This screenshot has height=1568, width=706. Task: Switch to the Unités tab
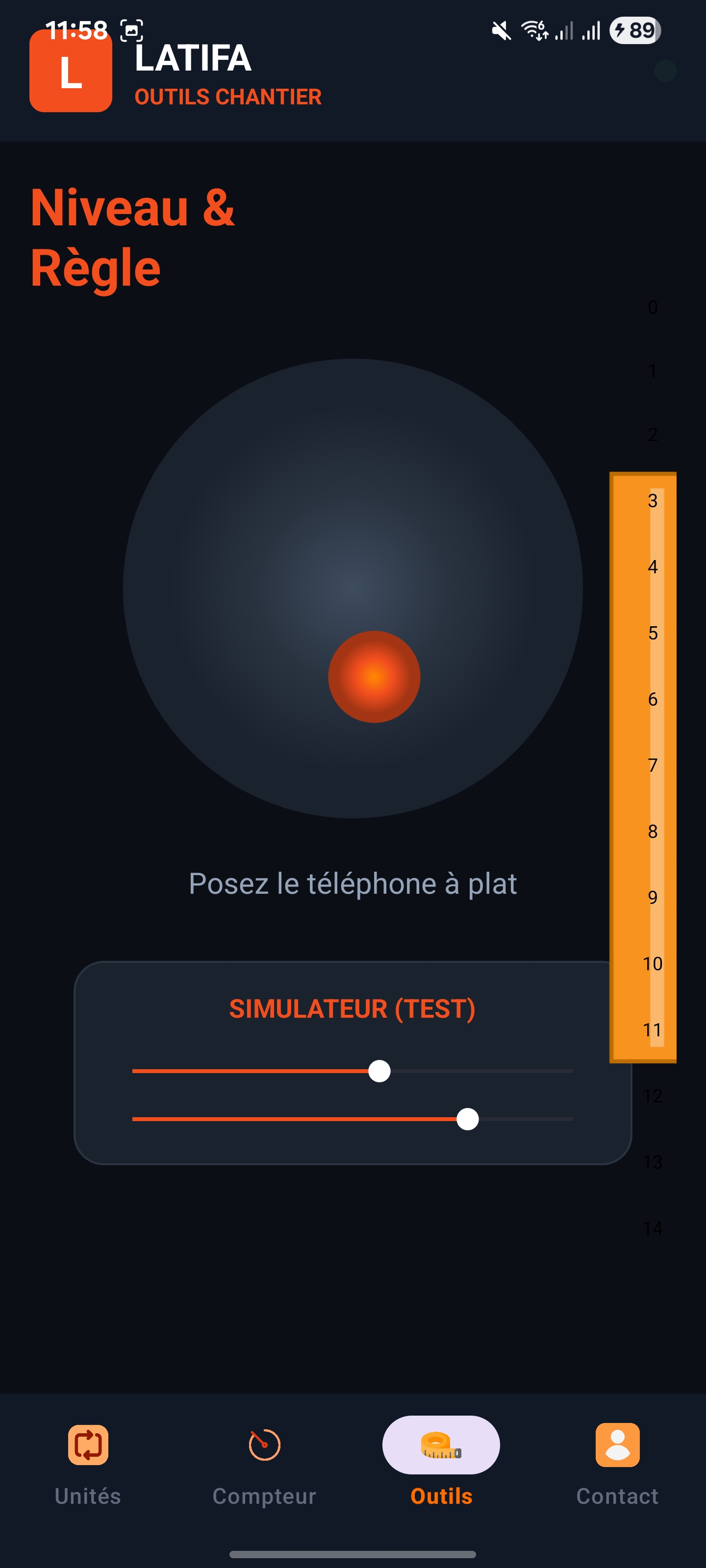(x=88, y=1464)
